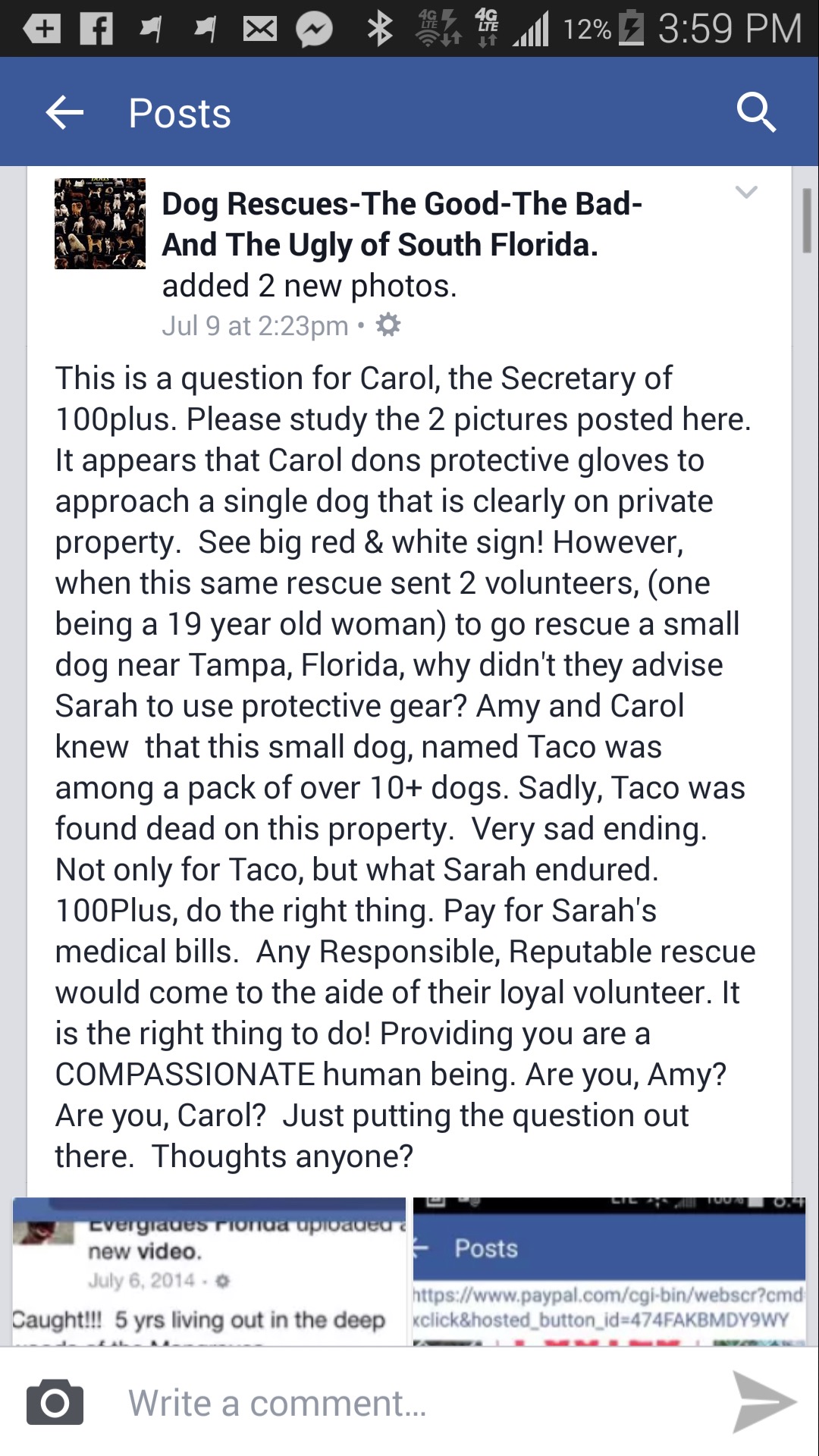Attach a photo with the camera icon
The width and height of the screenshot is (819, 1456).
click(55, 1402)
